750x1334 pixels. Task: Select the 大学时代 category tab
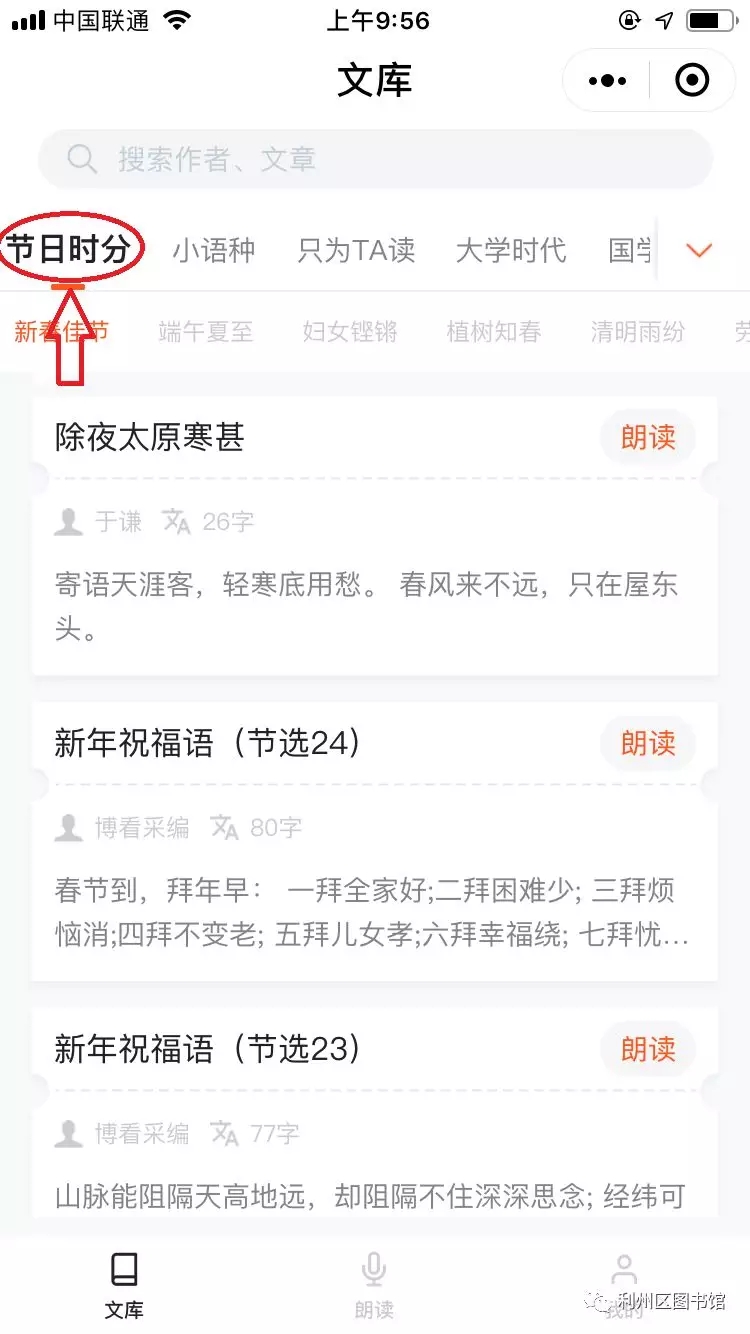pos(513,251)
